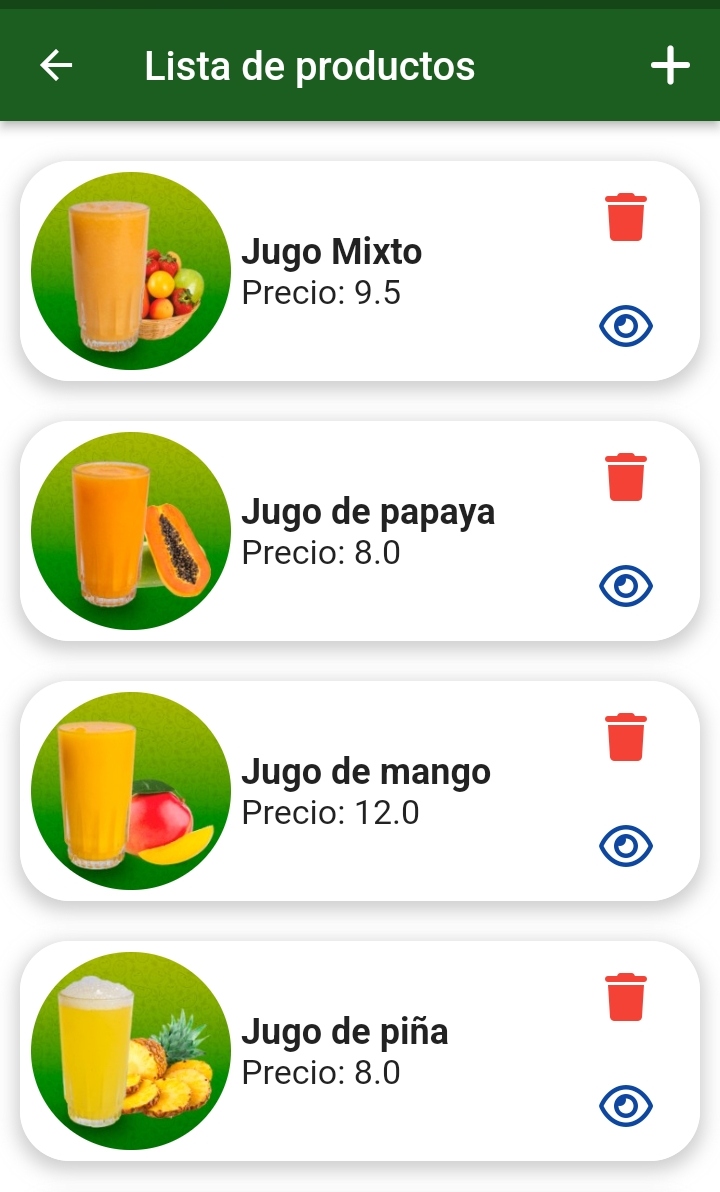Toggle visibility of Jugo de mango
Screen dimensions: 720x1192
click(624, 845)
